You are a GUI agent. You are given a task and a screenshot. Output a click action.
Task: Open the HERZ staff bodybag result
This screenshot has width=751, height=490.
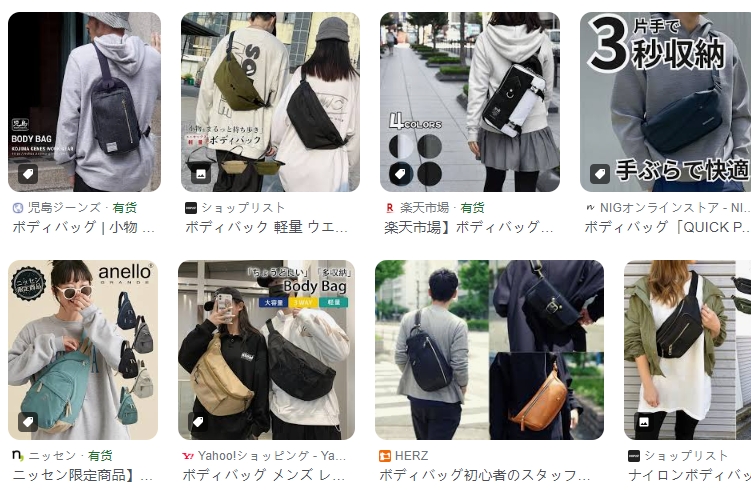489,350
